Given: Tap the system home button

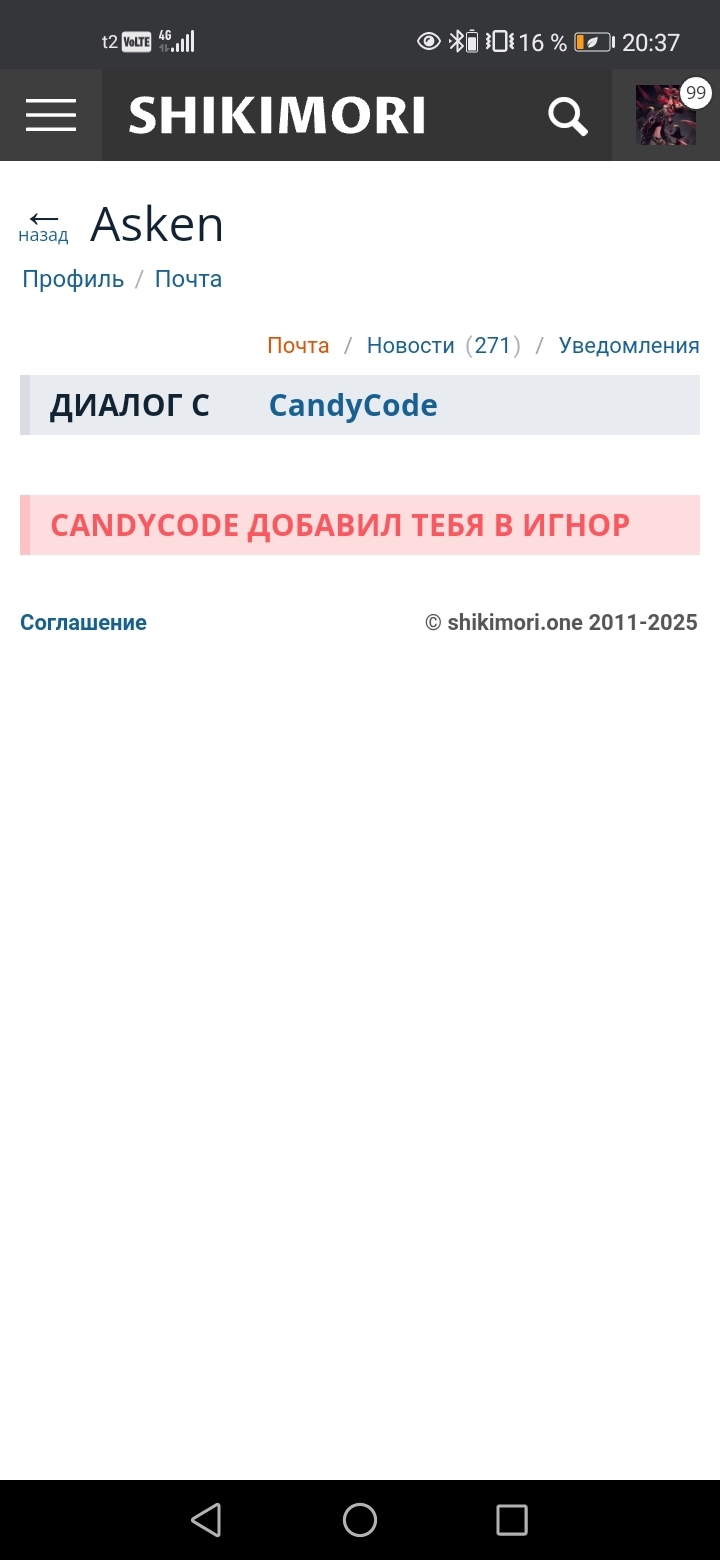Looking at the screenshot, I should [360, 1520].
